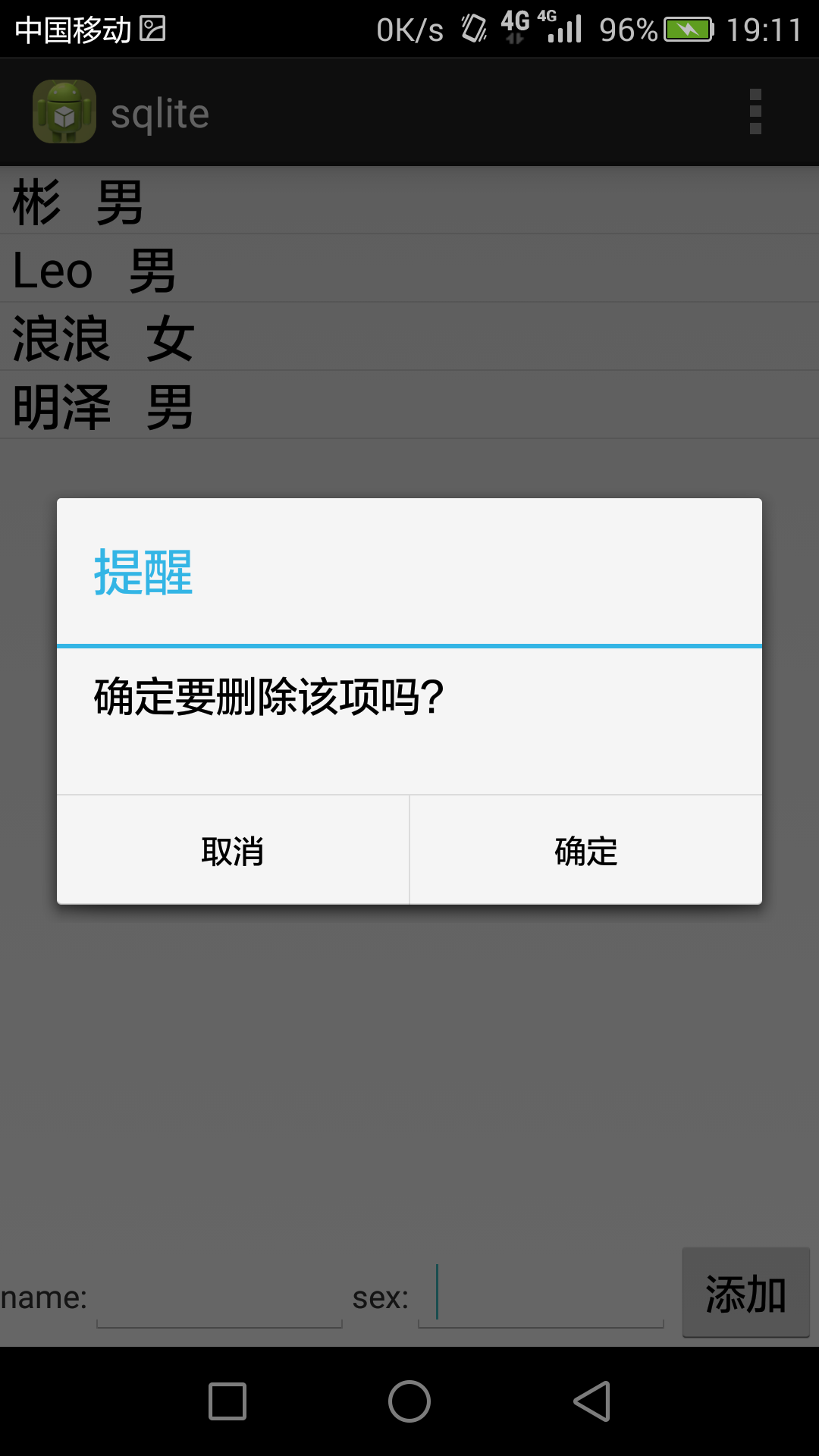This screenshot has width=819, height=1456.
Task: Confirm deletion with the 确定 button
Action: tap(586, 850)
